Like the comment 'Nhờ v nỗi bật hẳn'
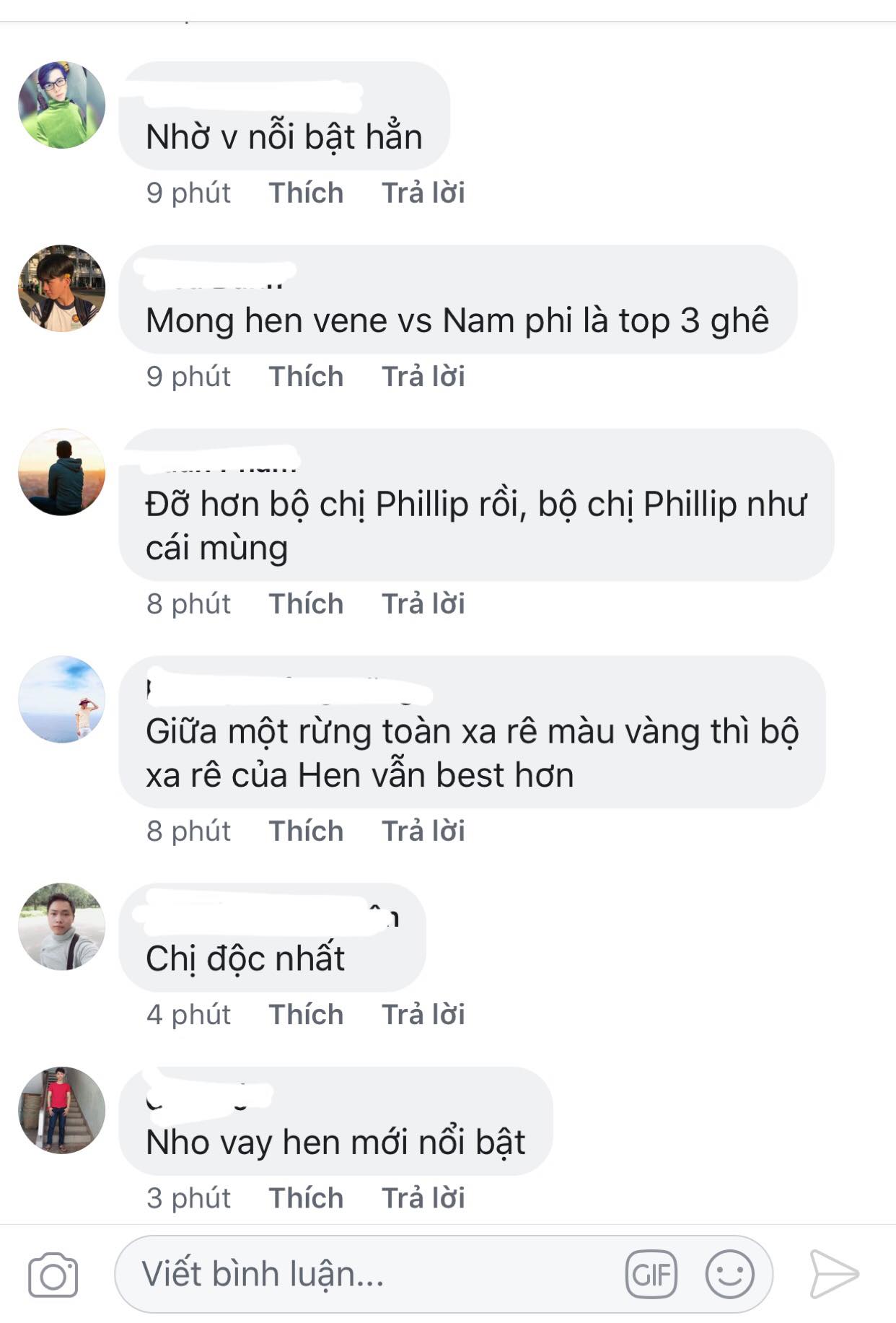The height and width of the screenshot is (1323, 896). click(306, 193)
